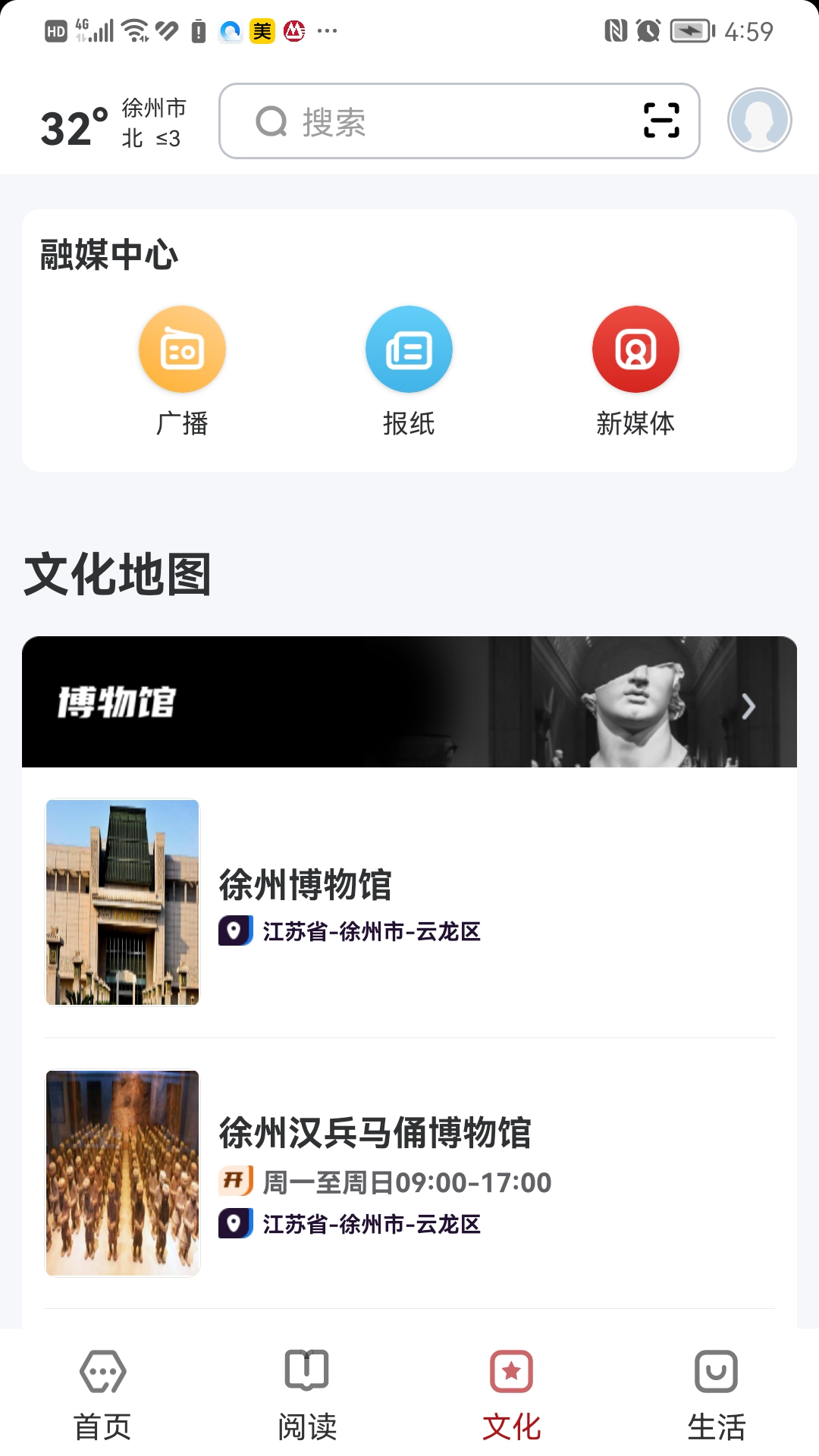The height and width of the screenshot is (1456, 819).
Task: Tap the search magnifier icon
Action: (271, 122)
